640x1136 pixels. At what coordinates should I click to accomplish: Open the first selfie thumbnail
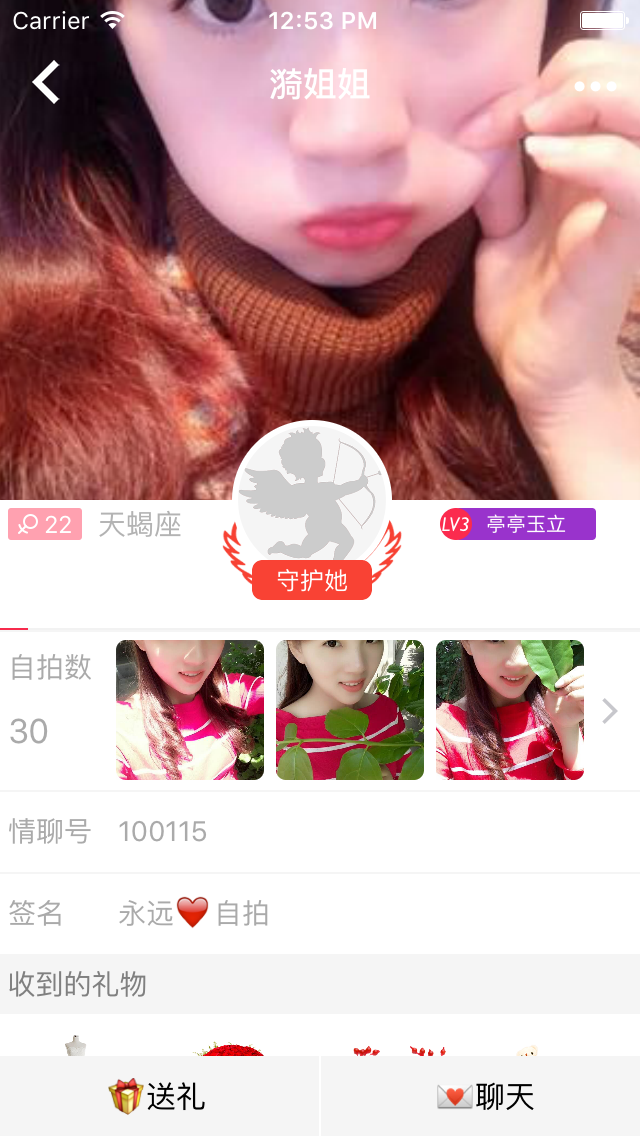point(190,710)
